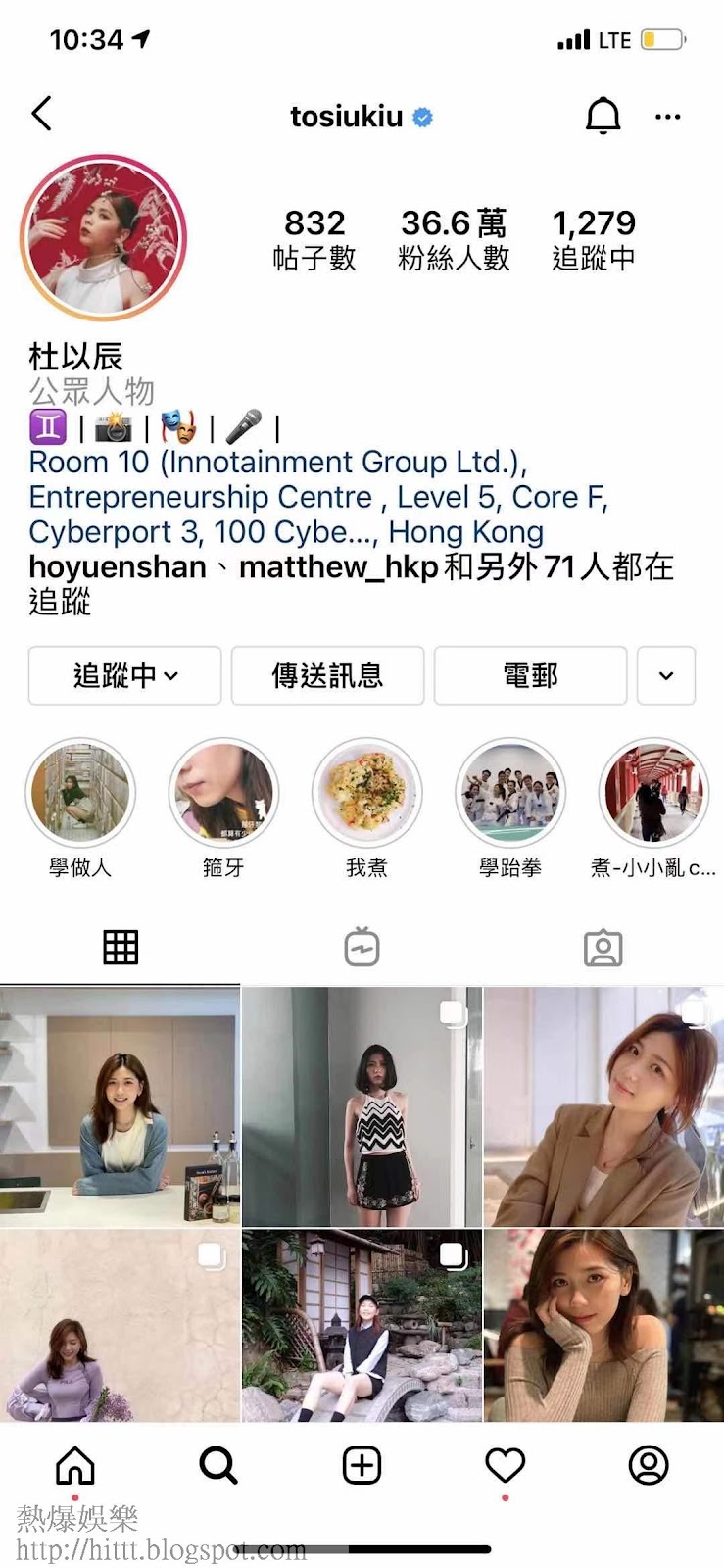Viewport: 724px width, 1568px height.
Task: Switch to the IGTV tab
Action: (x=362, y=948)
